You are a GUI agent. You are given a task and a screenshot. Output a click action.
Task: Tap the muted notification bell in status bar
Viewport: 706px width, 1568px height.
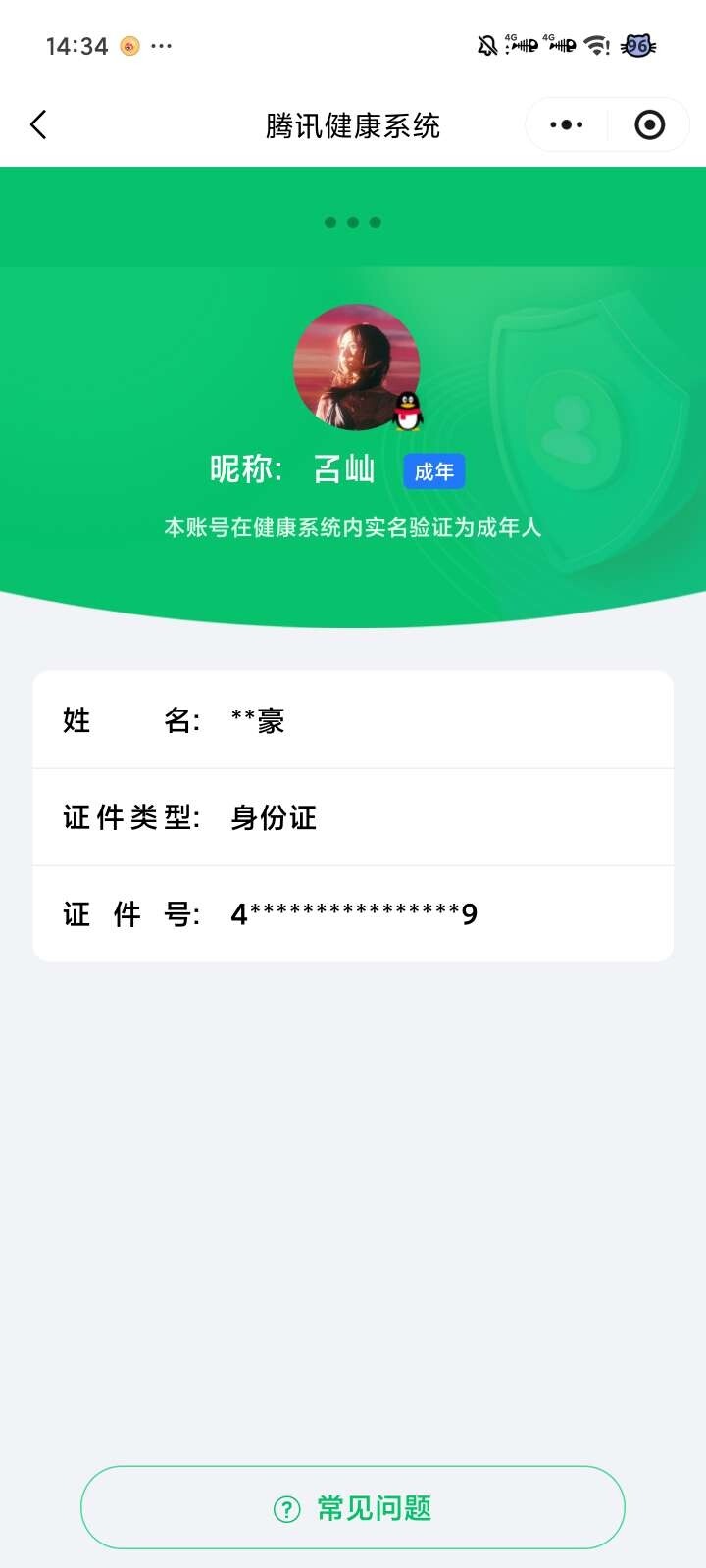(484, 45)
